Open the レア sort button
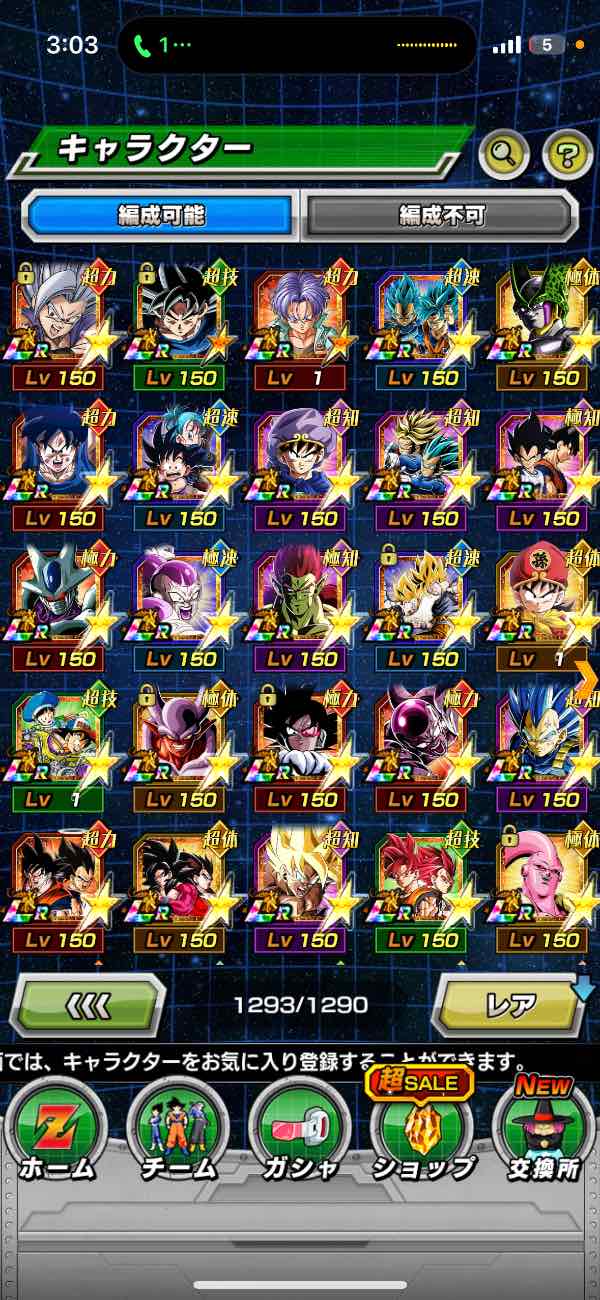 pyautogui.click(x=510, y=1004)
